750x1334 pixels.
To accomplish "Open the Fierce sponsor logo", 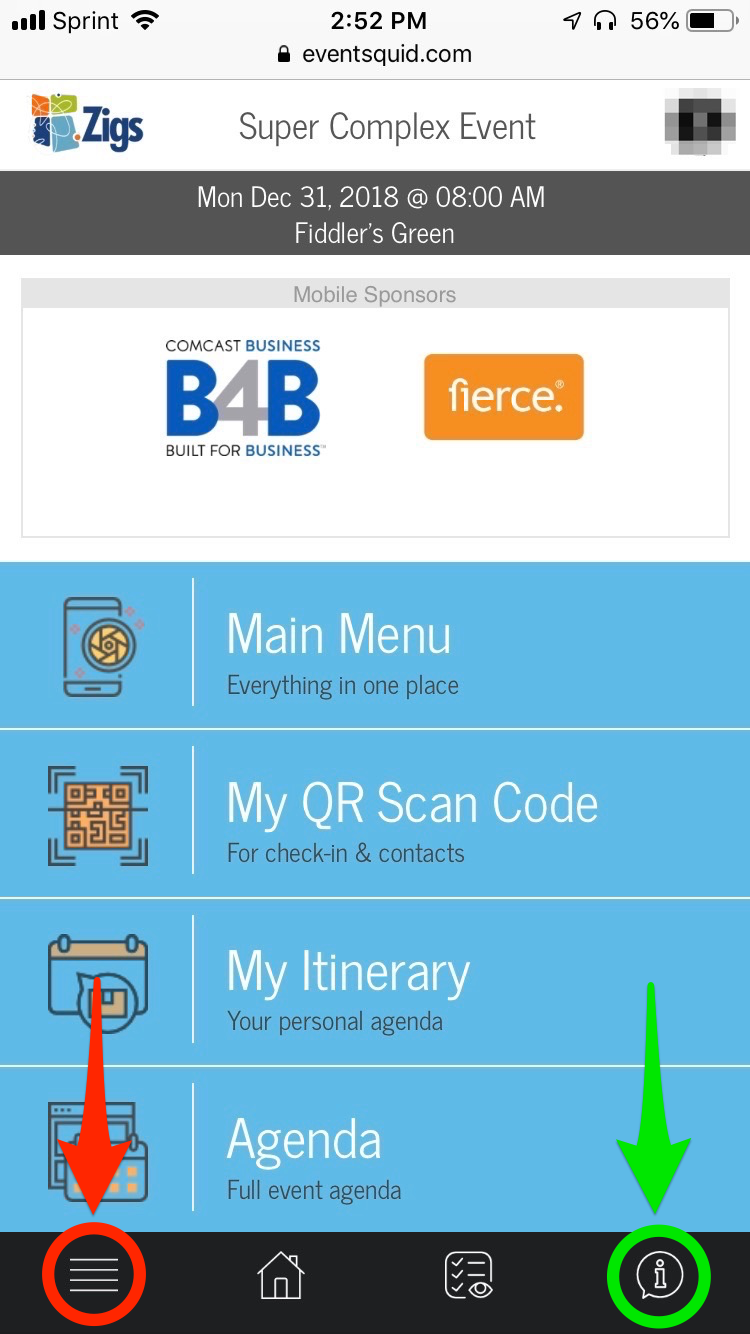I will coord(504,397).
